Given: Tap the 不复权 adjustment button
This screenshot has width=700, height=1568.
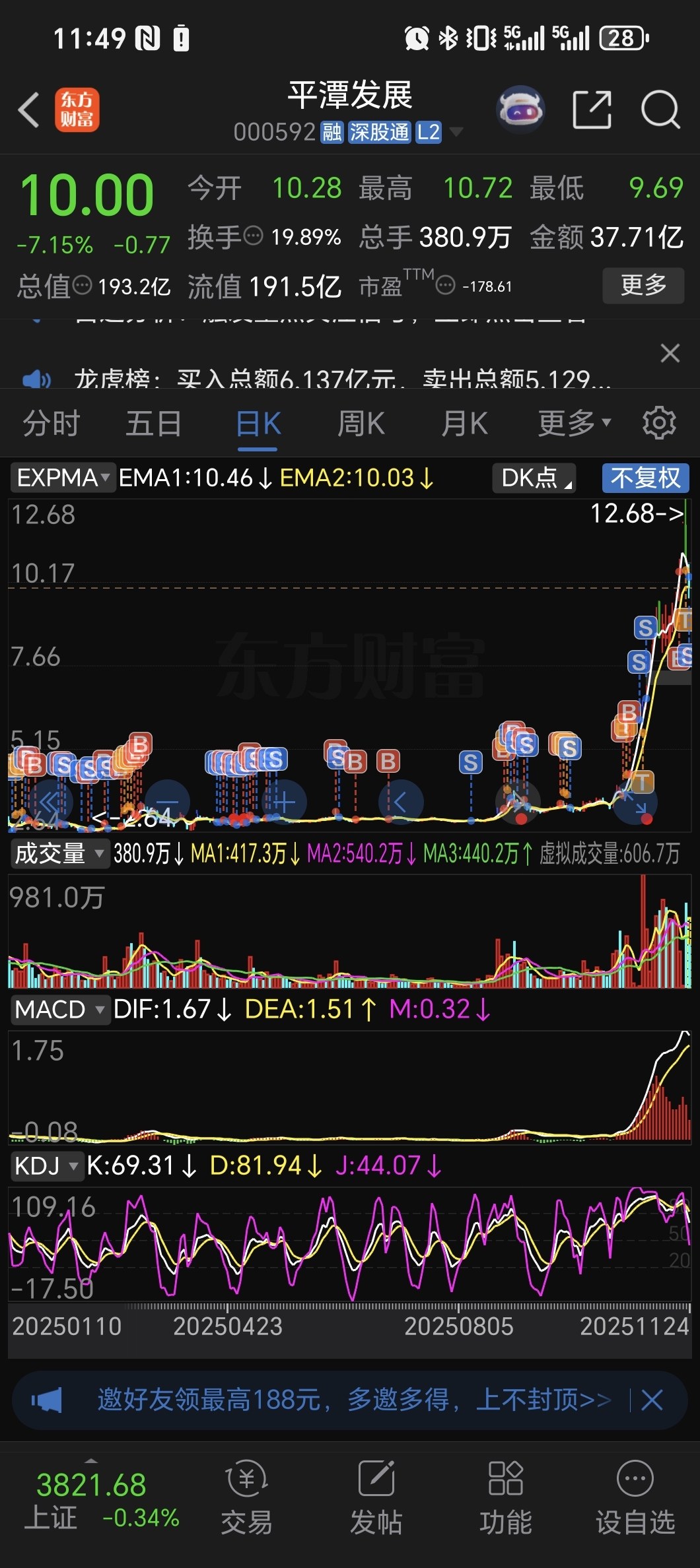Looking at the screenshot, I should tap(645, 478).
